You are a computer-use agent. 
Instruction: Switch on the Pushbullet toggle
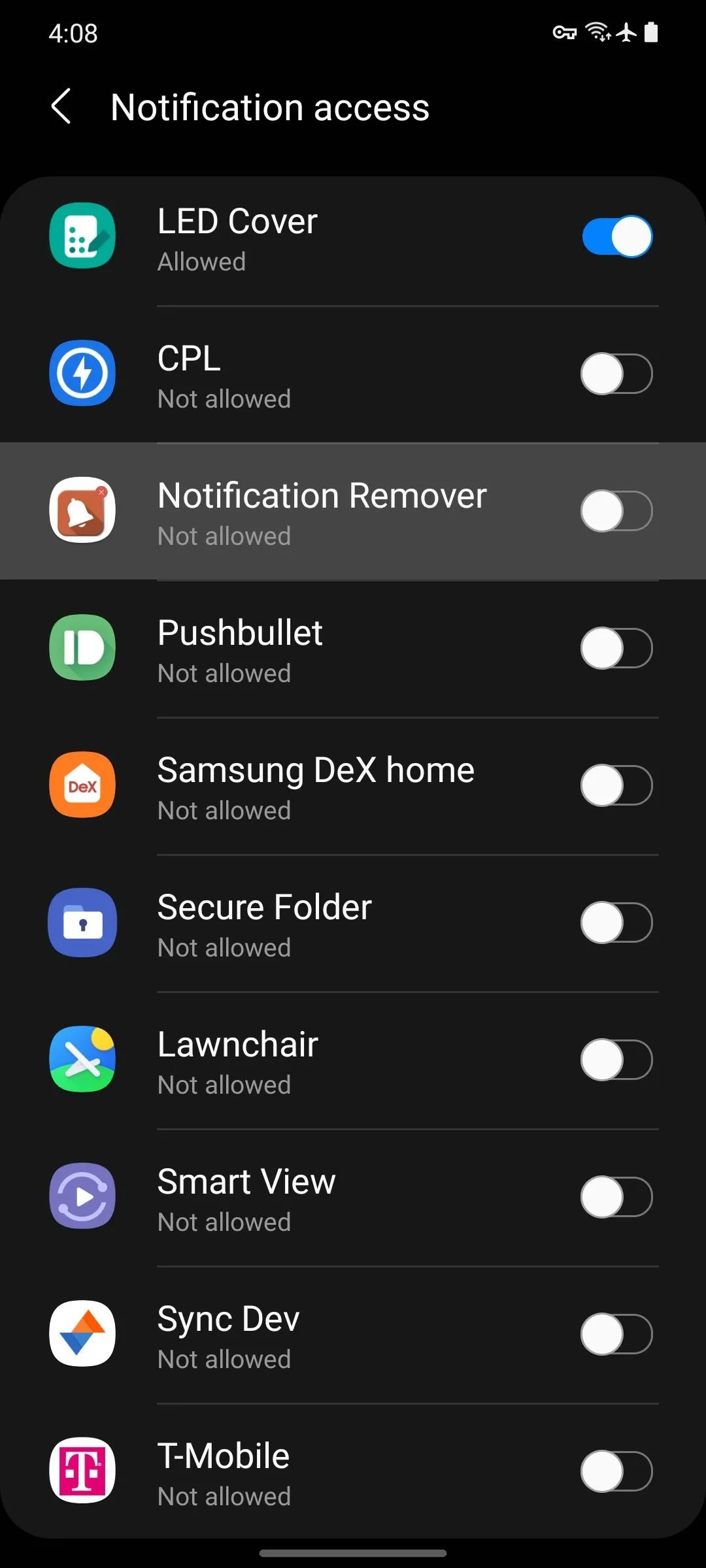(x=617, y=648)
